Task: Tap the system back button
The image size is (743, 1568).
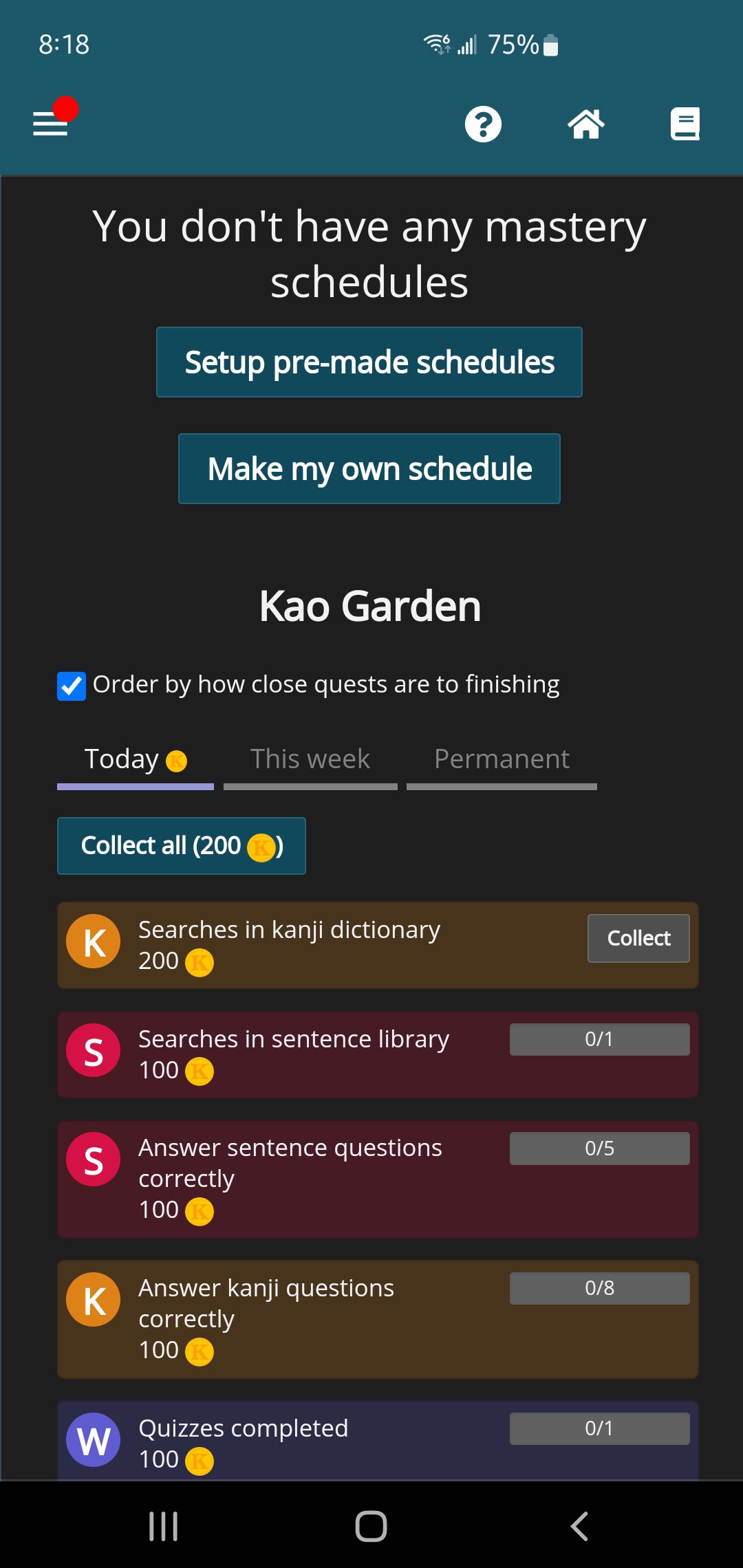Action: [x=579, y=1526]
